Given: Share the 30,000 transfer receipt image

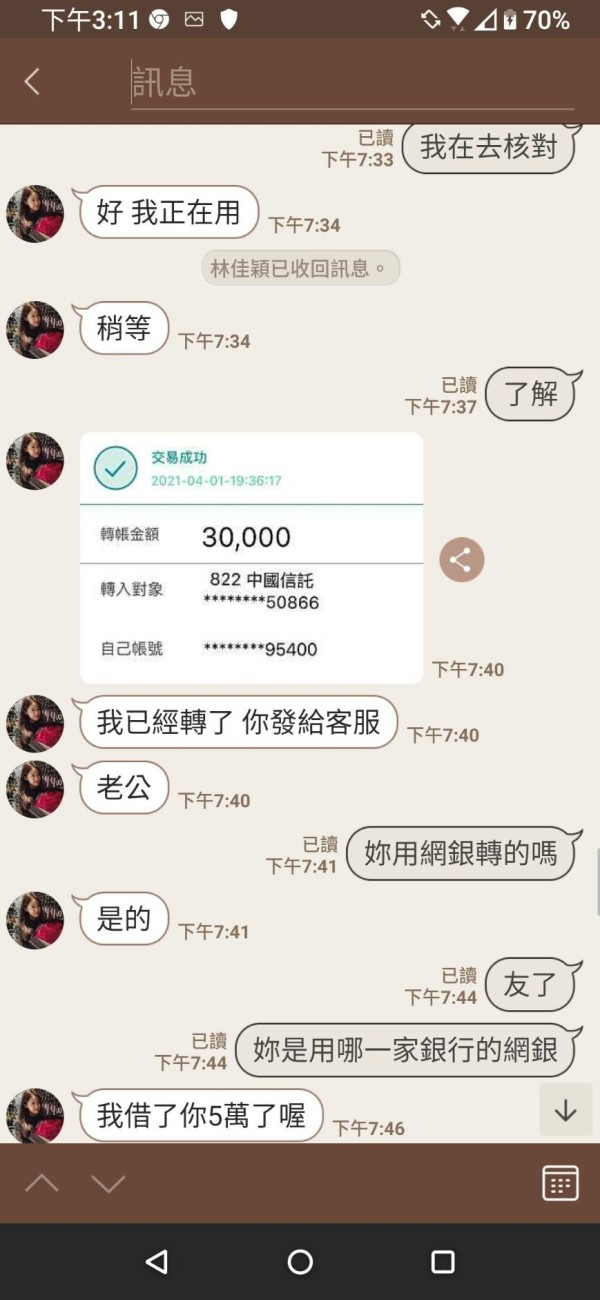Looking at the screenshot, I should (x=461, y=560).
